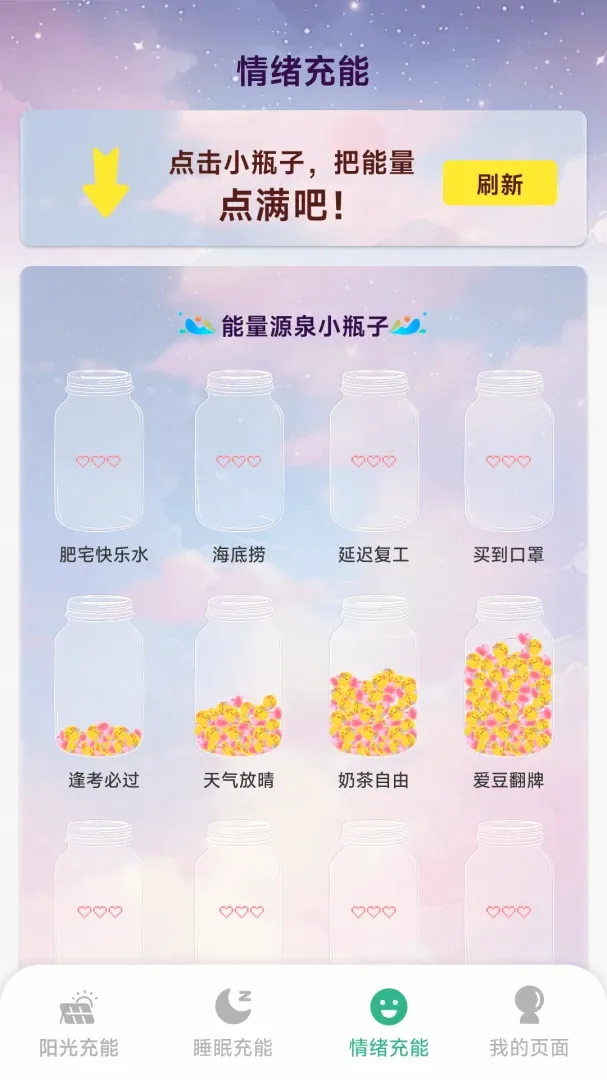Fill up the 奶茶自由 bottle
Image resolution: width=607 pixels, height=1080 pixels.
coord(374,676)
